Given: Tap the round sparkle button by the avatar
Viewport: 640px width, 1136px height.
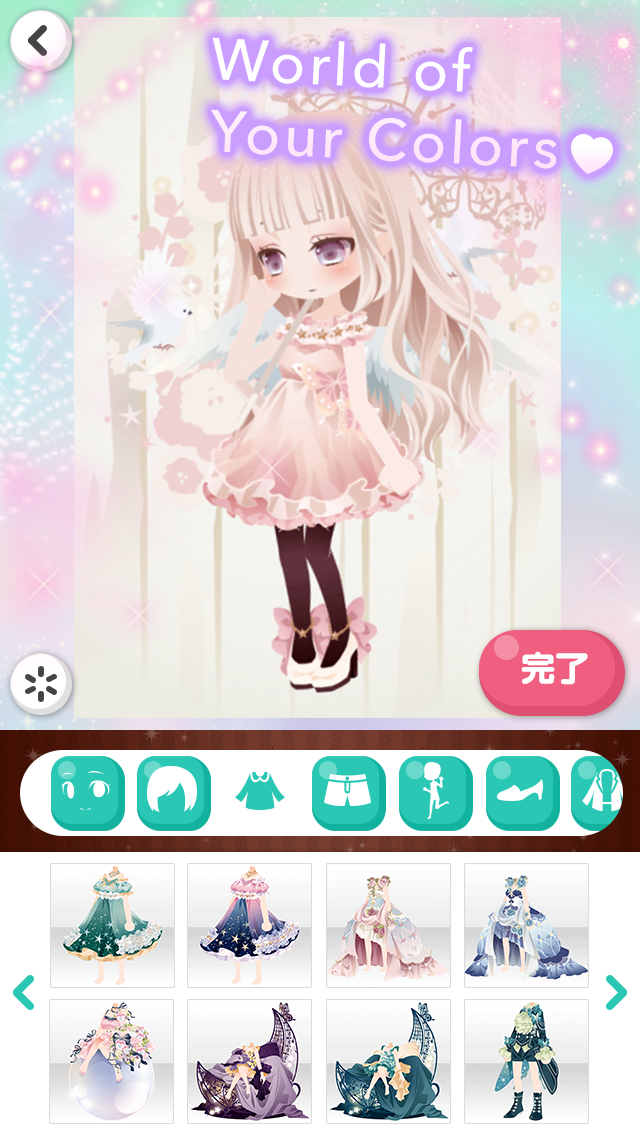Looking at the screenshot, I should pos(40,685).
